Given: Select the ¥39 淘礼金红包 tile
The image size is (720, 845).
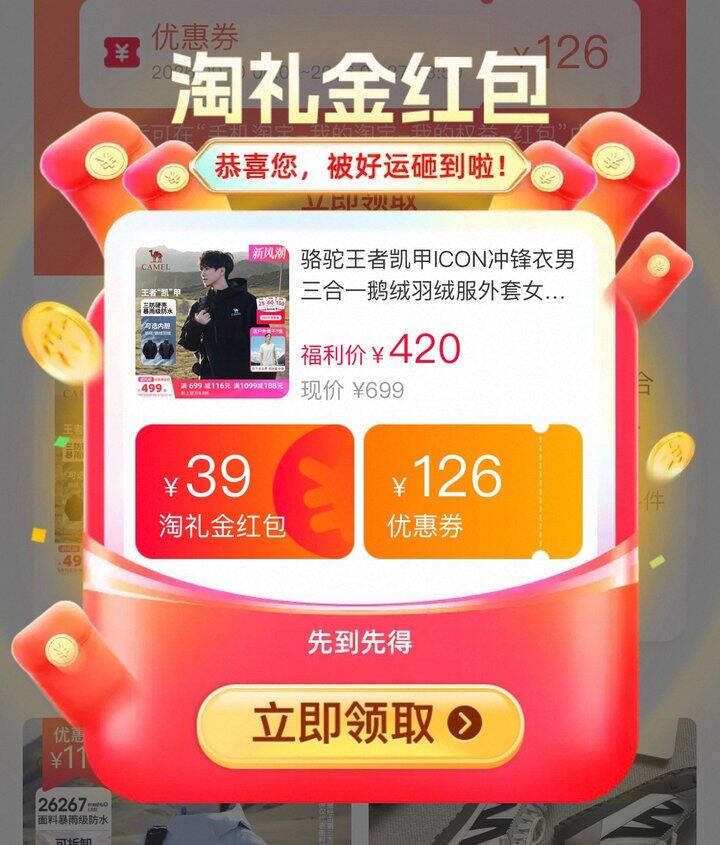Looking at the screenshot, I should [x=245, y=491].
